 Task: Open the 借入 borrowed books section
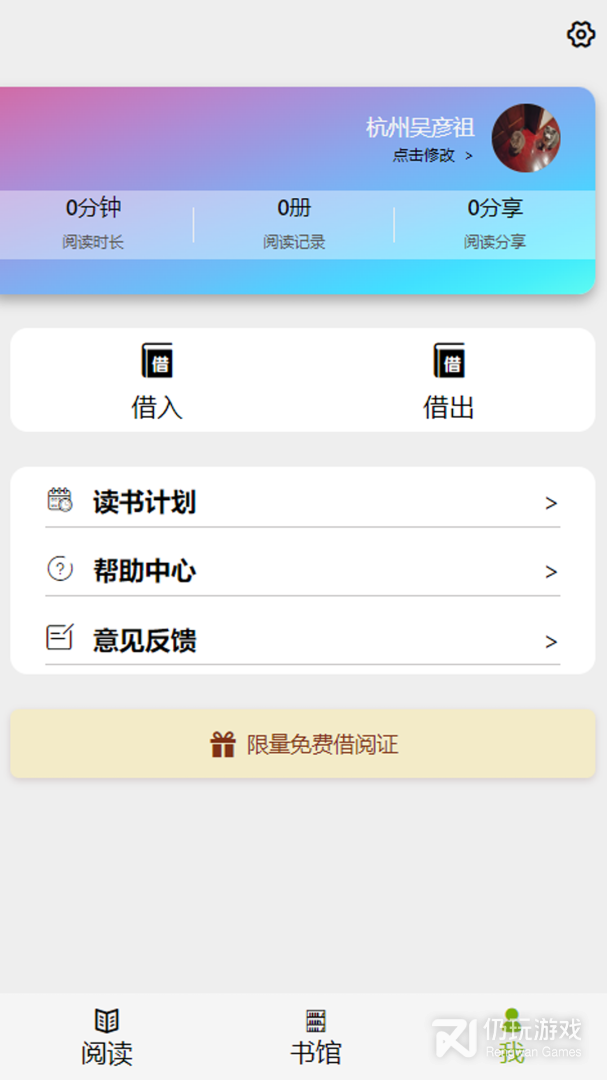point(157,381)
